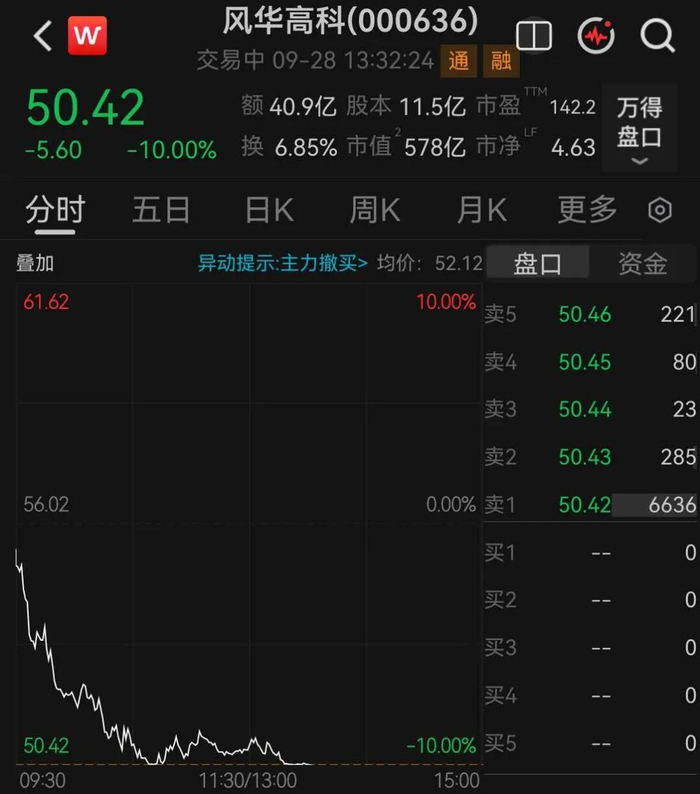The height and width of the screenshot is (794, 700).
Task: Open chart settings gear icon
Action: [659, 210]
